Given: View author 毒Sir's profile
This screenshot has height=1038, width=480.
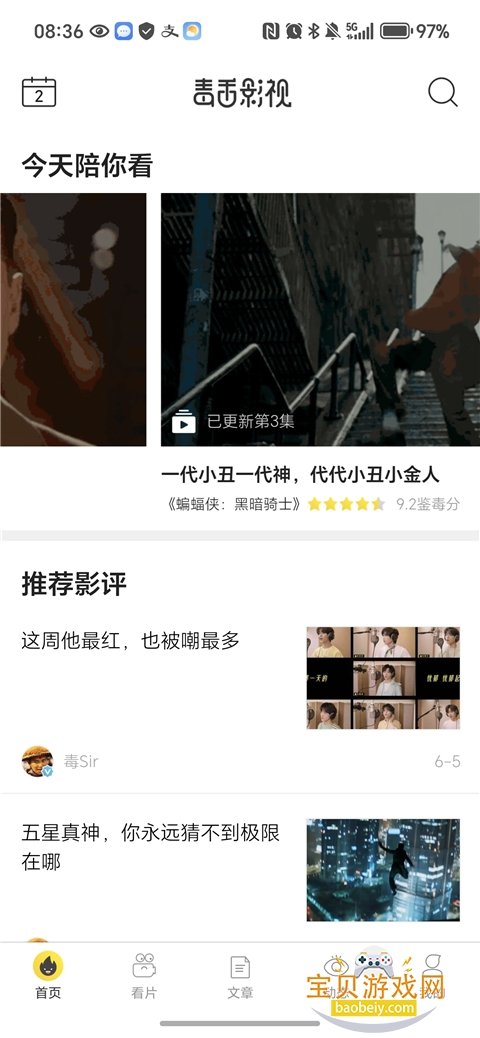Looking at the screenshot, I should point(60,761).
